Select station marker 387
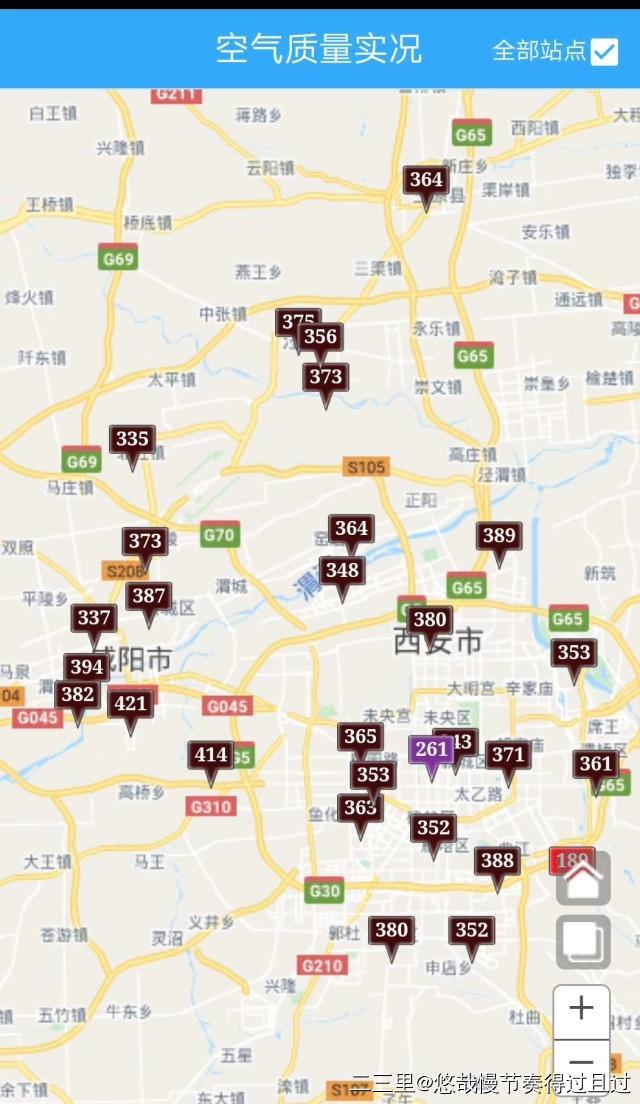The height and width of the screenshot is (1104, 640). coord(148,597)
